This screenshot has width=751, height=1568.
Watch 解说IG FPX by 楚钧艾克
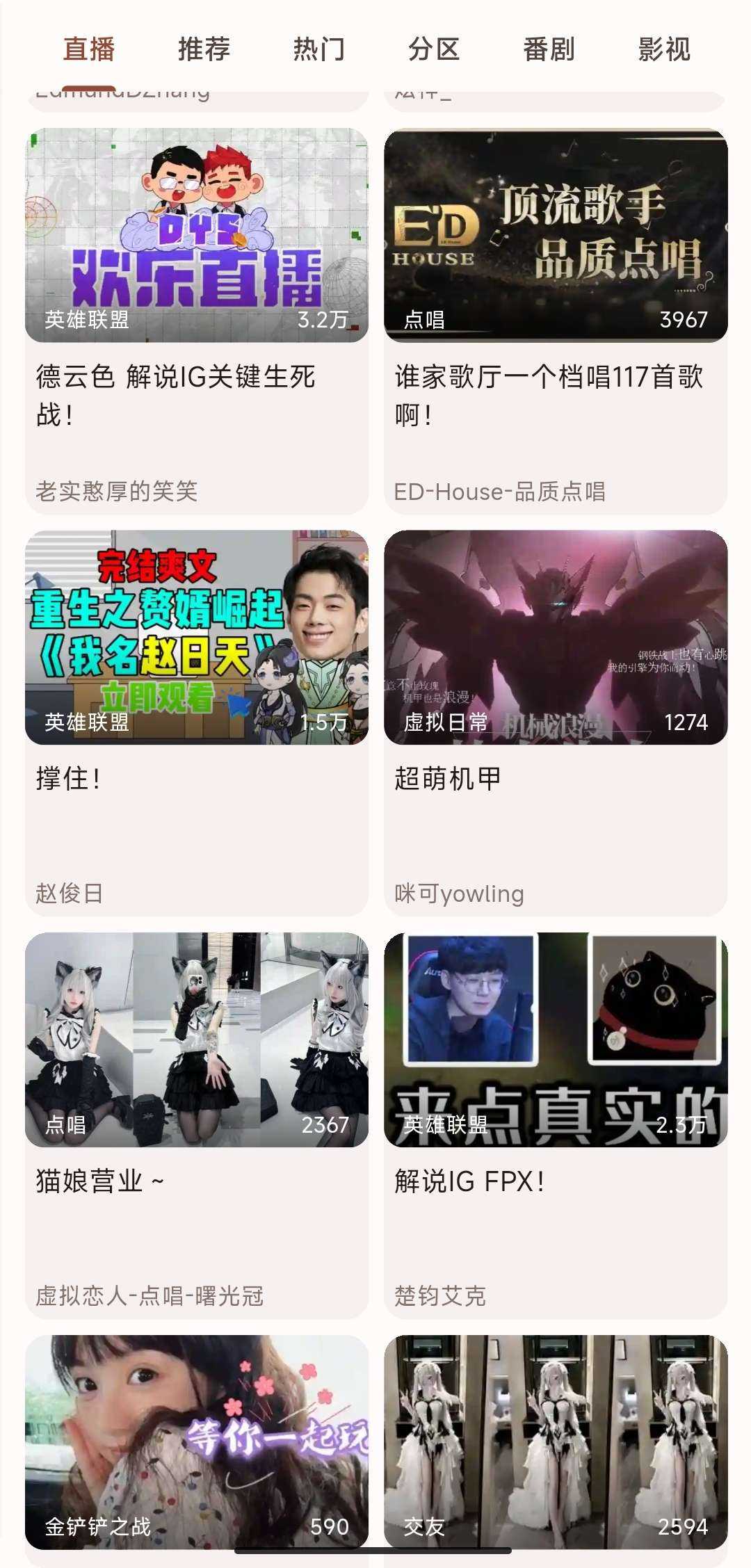556,1124
